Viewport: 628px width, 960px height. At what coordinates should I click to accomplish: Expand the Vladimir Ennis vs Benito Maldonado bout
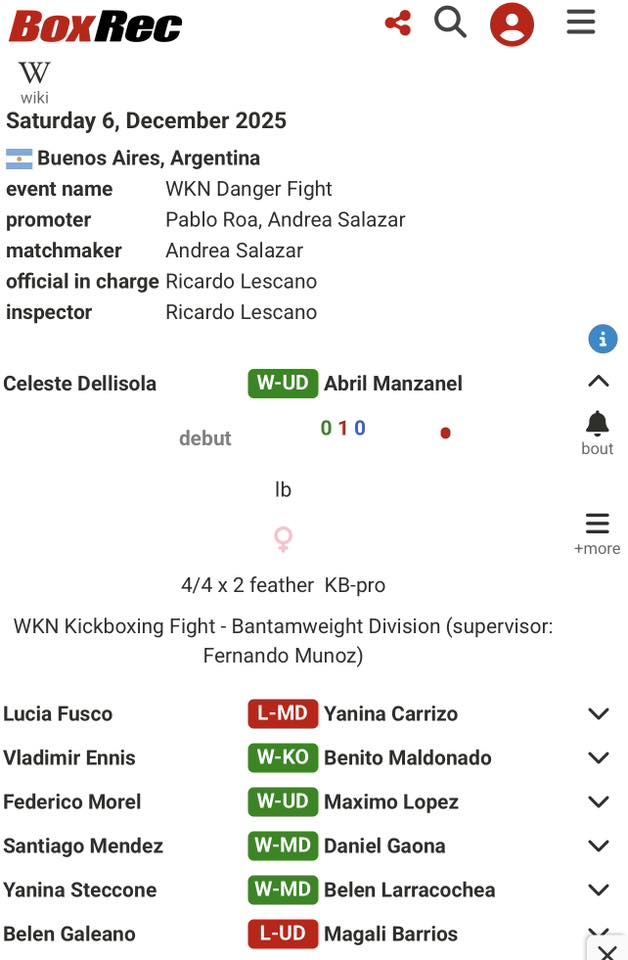click(x=598, y=758)
